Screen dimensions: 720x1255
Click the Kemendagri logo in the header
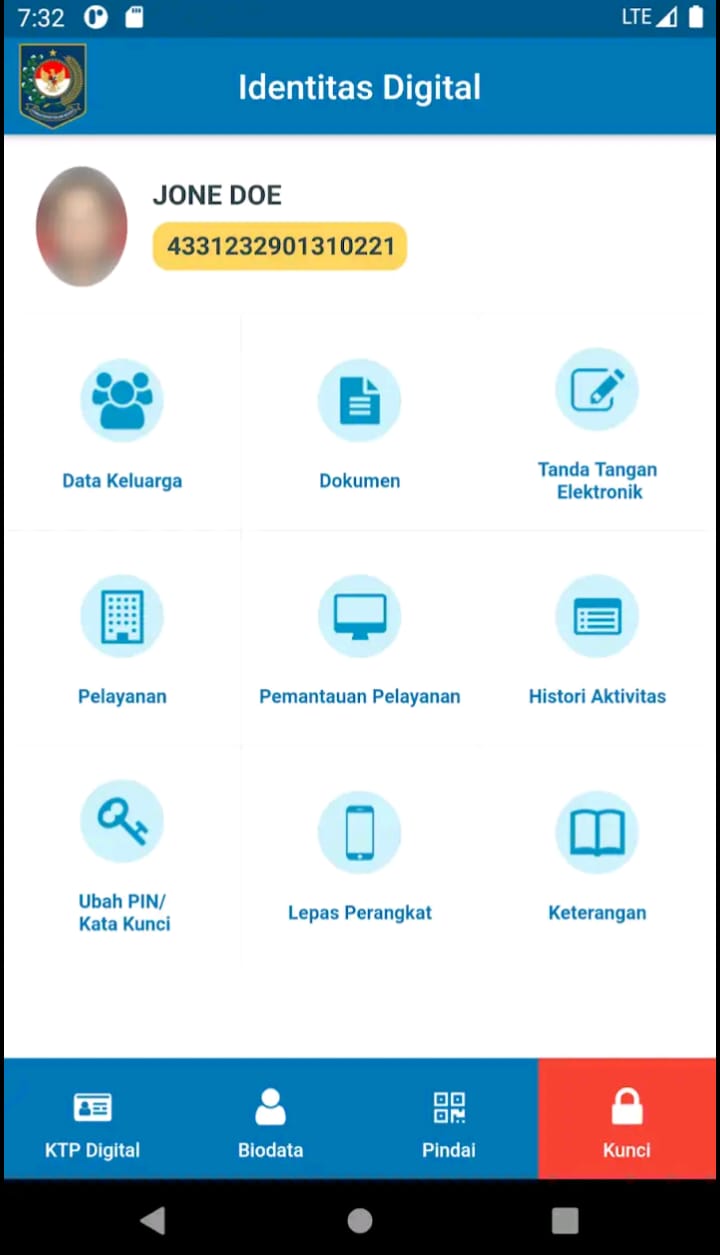click(51, 85)
